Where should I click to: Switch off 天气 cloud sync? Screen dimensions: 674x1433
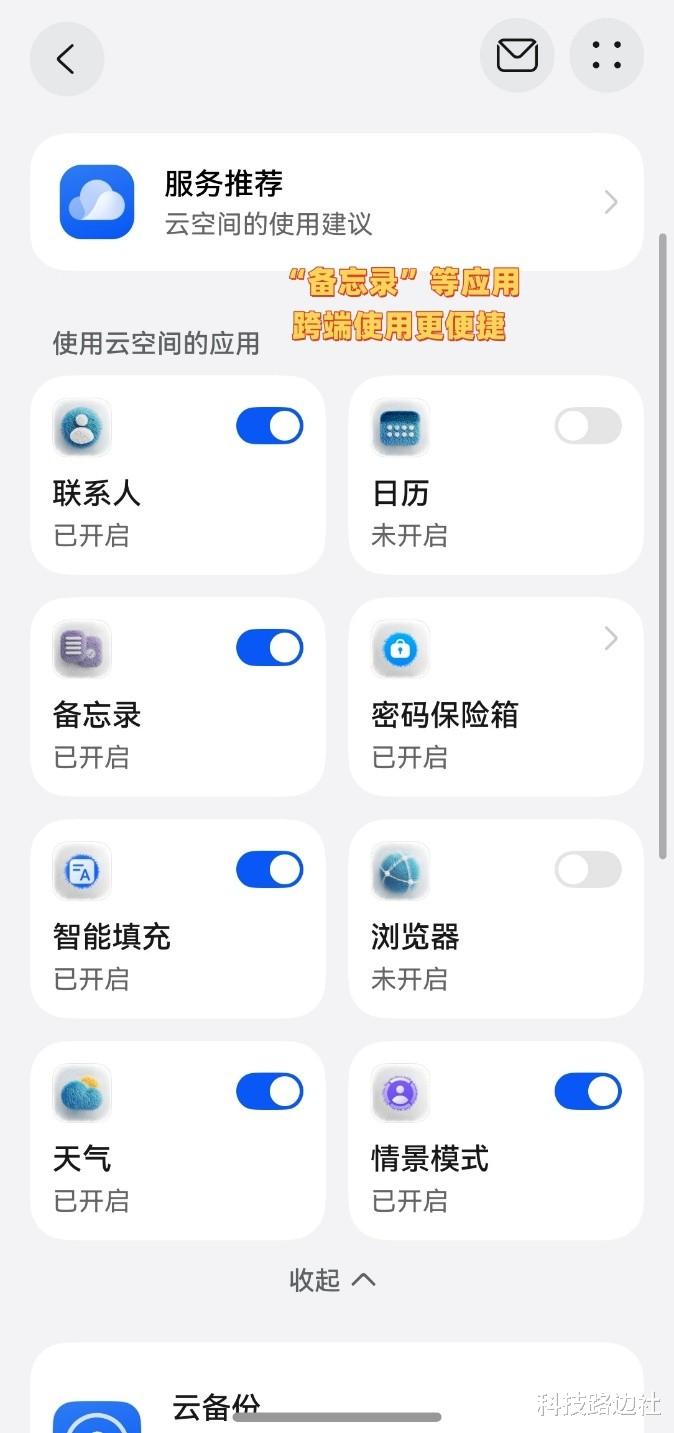tap(269, 1092)
